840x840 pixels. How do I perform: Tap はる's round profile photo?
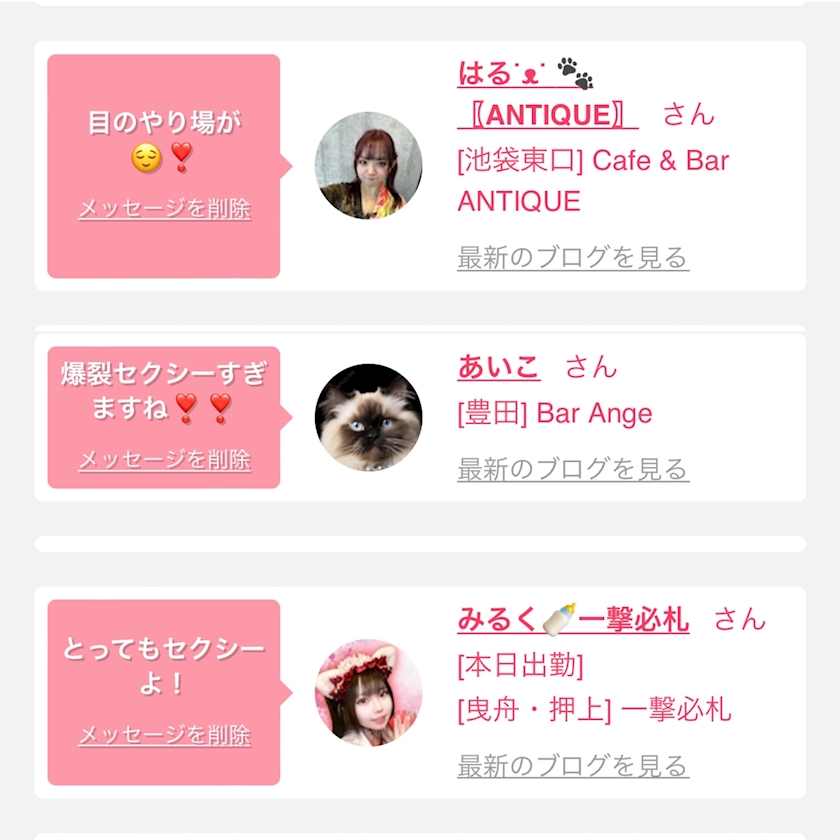tap(369, 166)
